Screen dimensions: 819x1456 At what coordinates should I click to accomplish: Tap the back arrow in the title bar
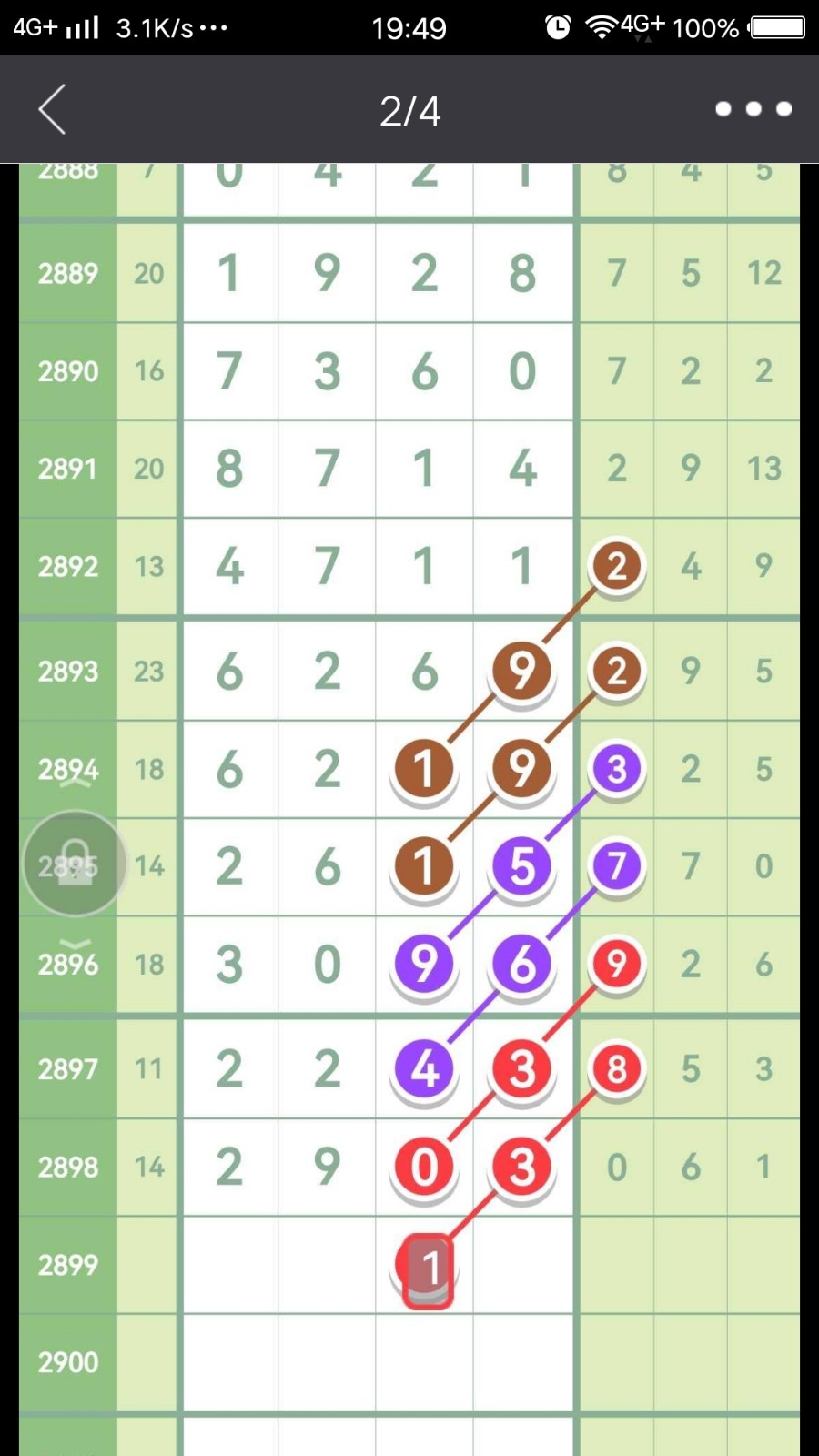coord(52,108)
